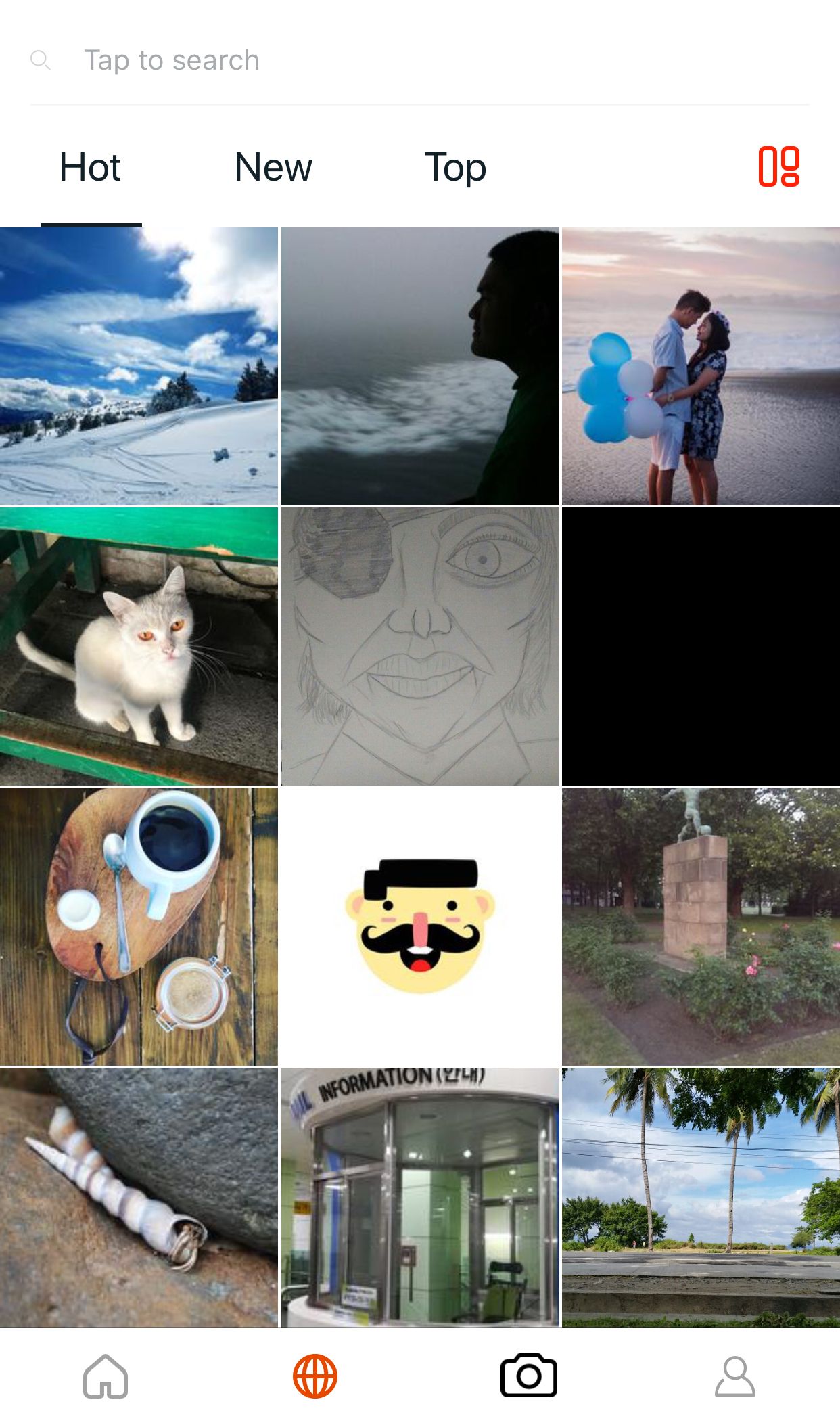Open the coffee cup photo
840x1427 pixels.
click(139, 926)
